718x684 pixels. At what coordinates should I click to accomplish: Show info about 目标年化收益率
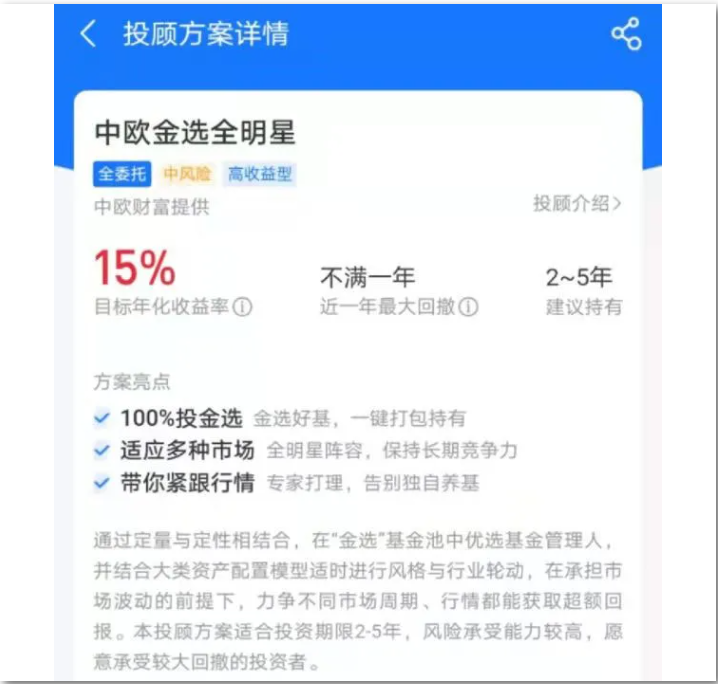(x=243, y=307)
